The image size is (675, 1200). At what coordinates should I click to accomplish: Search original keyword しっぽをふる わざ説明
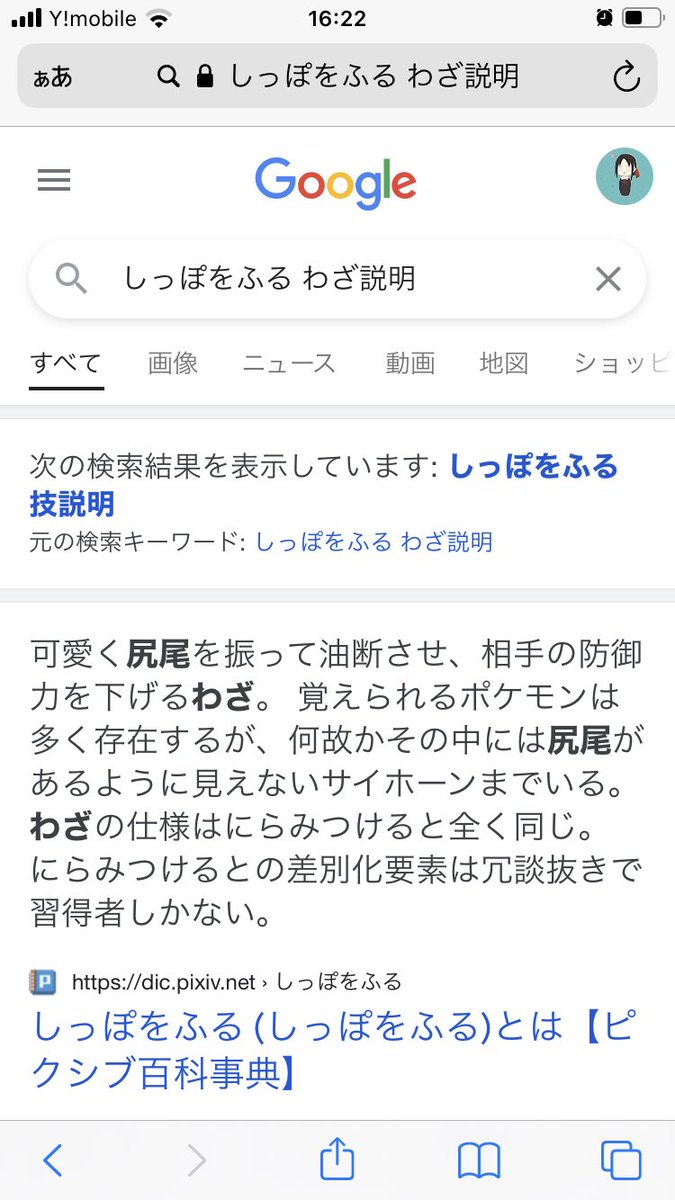pyautogui.click(x=374, y=542)
